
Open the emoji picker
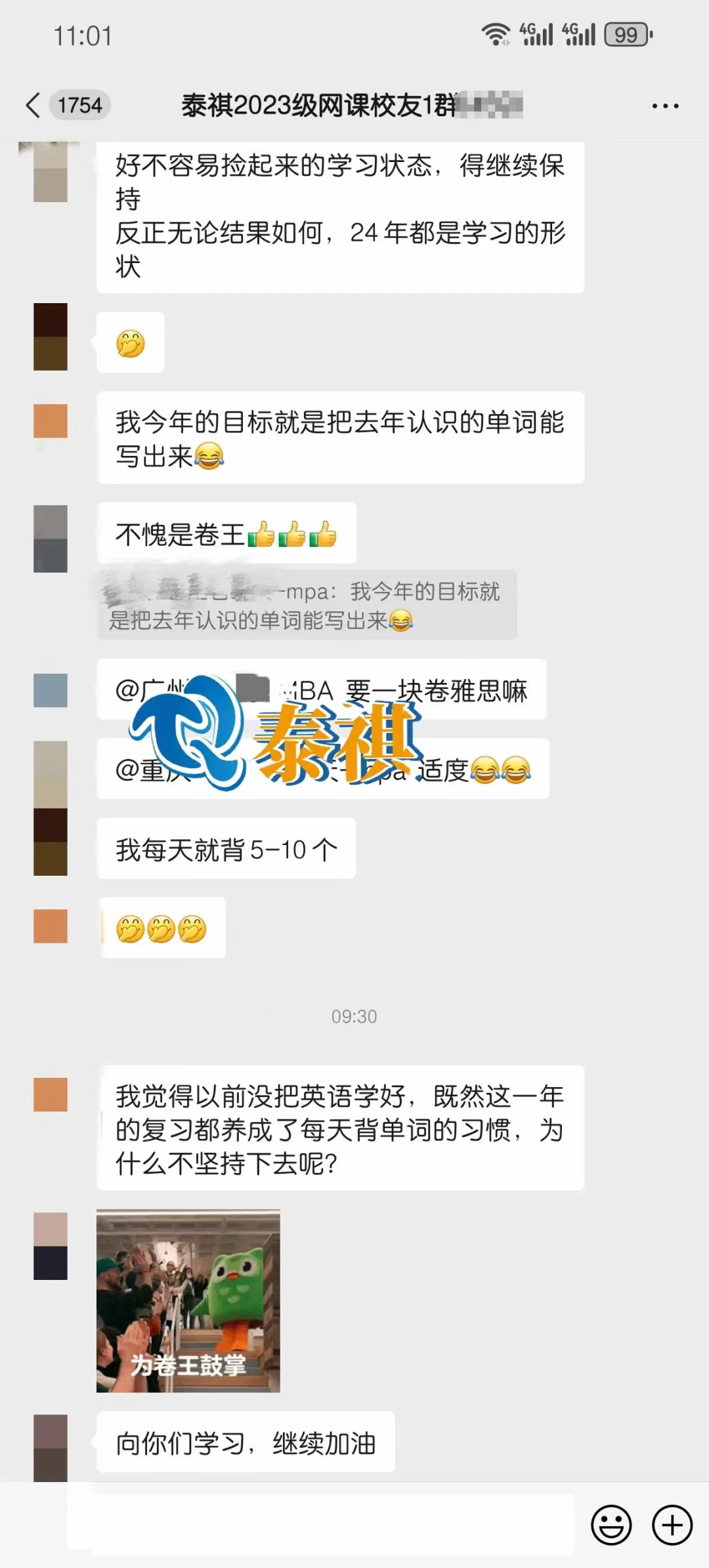click(x=611, y=1525)
